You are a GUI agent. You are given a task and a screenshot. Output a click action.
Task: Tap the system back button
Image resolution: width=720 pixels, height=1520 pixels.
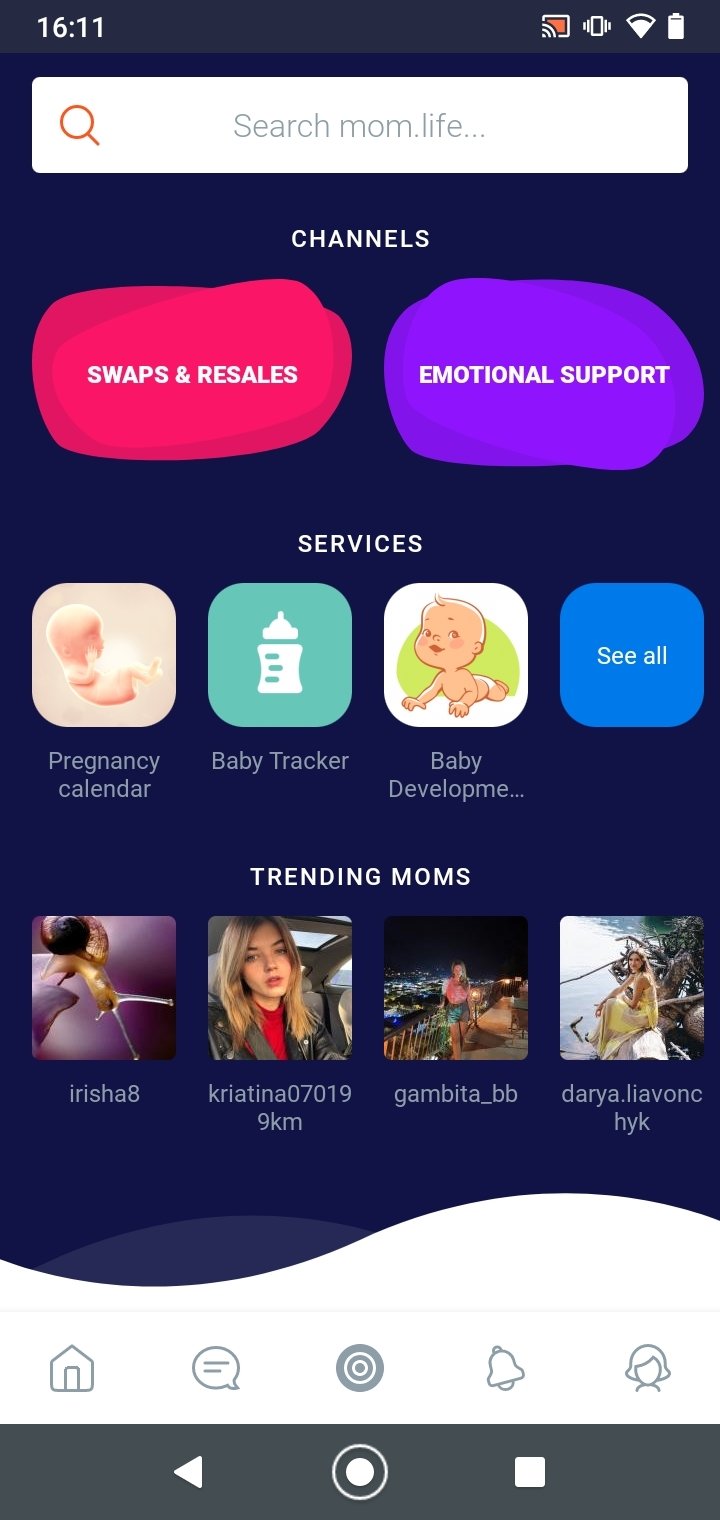[188, 1472]
